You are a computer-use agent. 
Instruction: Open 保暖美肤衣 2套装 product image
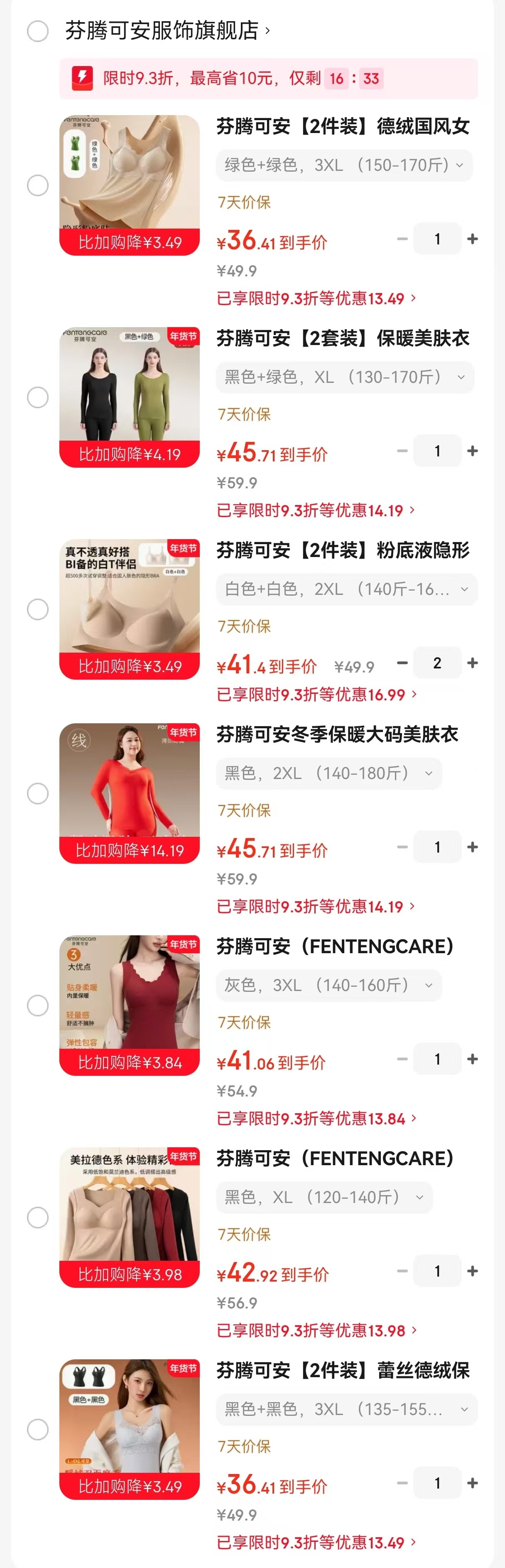pyautogui.click(x=130, y=397)
